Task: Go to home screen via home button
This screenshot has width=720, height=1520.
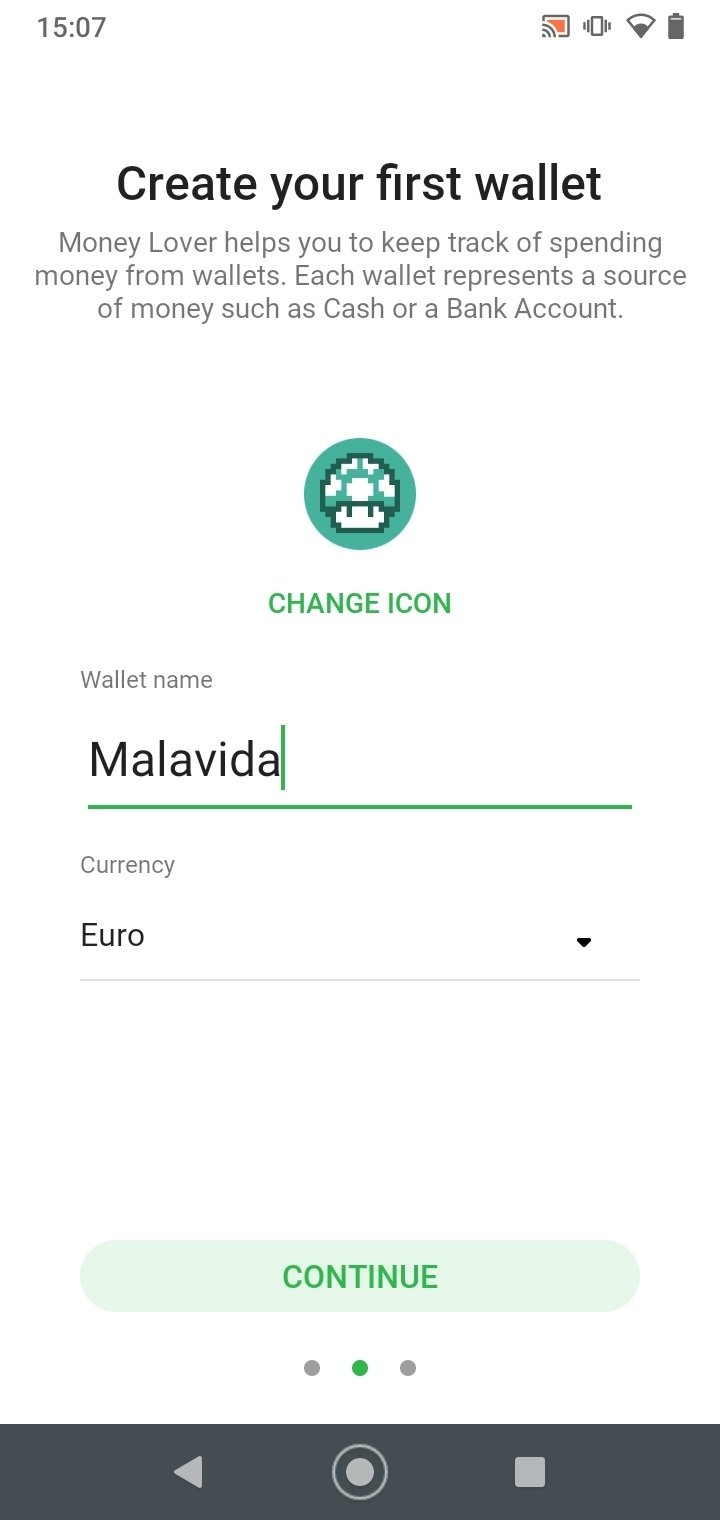Action: point(360,1472)
